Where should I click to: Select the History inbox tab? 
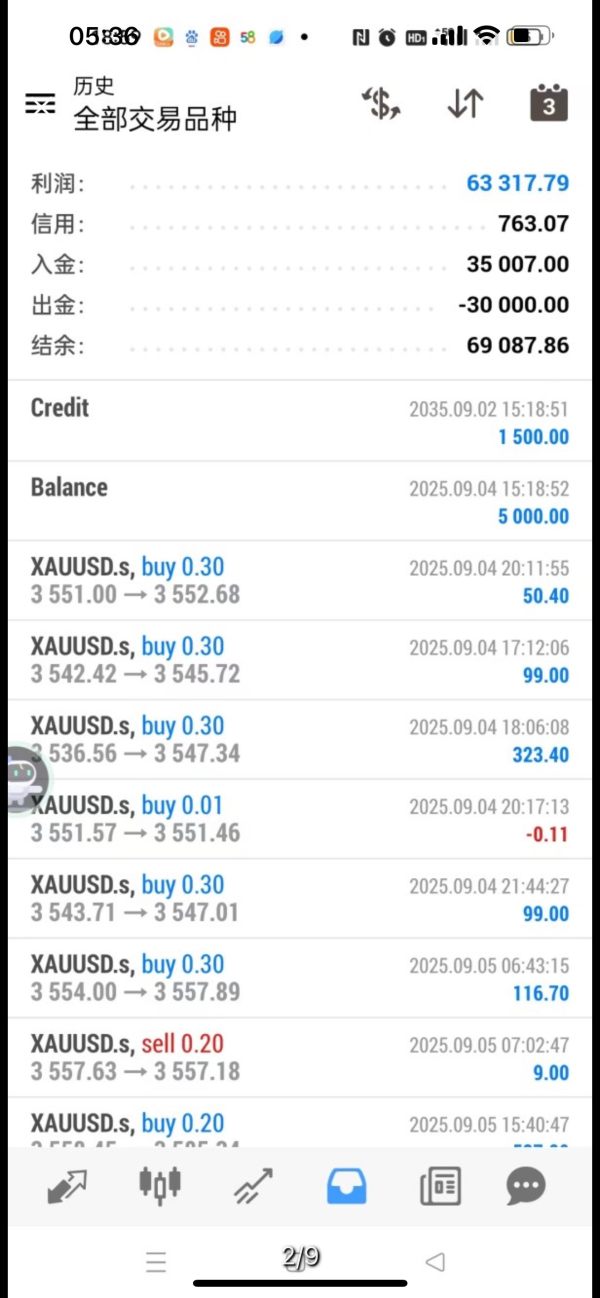coord(347,1186)
